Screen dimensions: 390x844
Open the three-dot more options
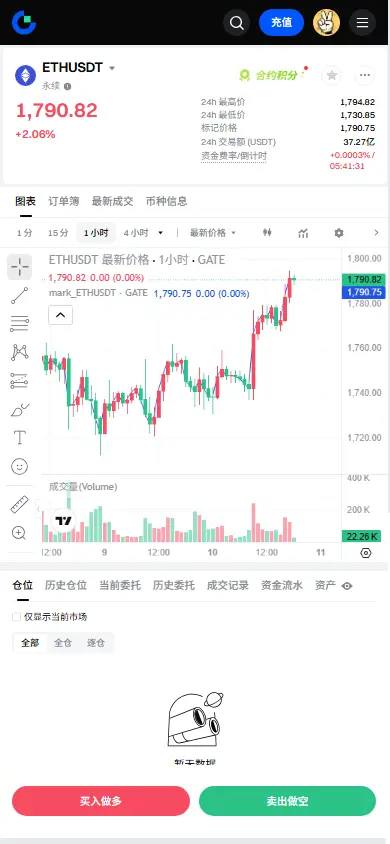coord(365,75)
